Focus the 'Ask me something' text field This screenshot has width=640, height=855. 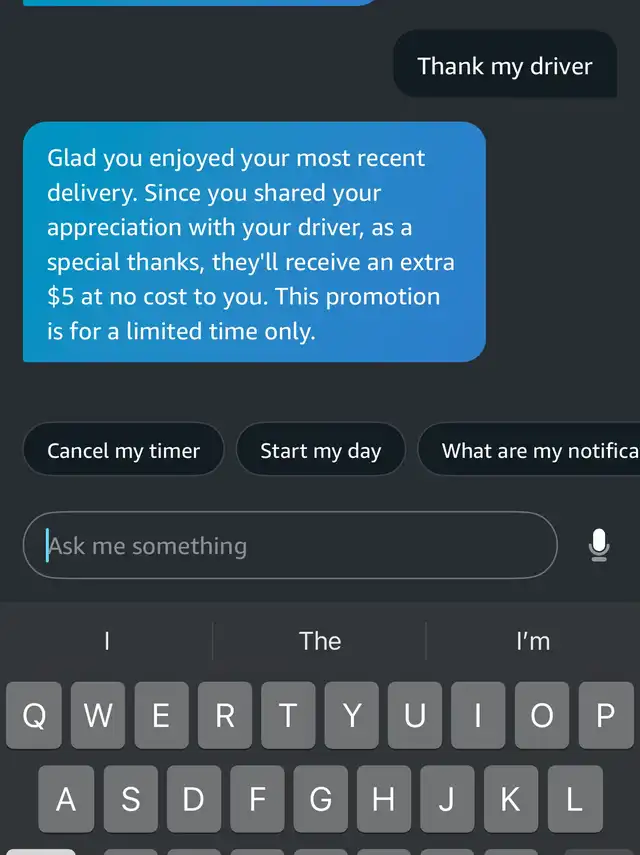[290, 545]
